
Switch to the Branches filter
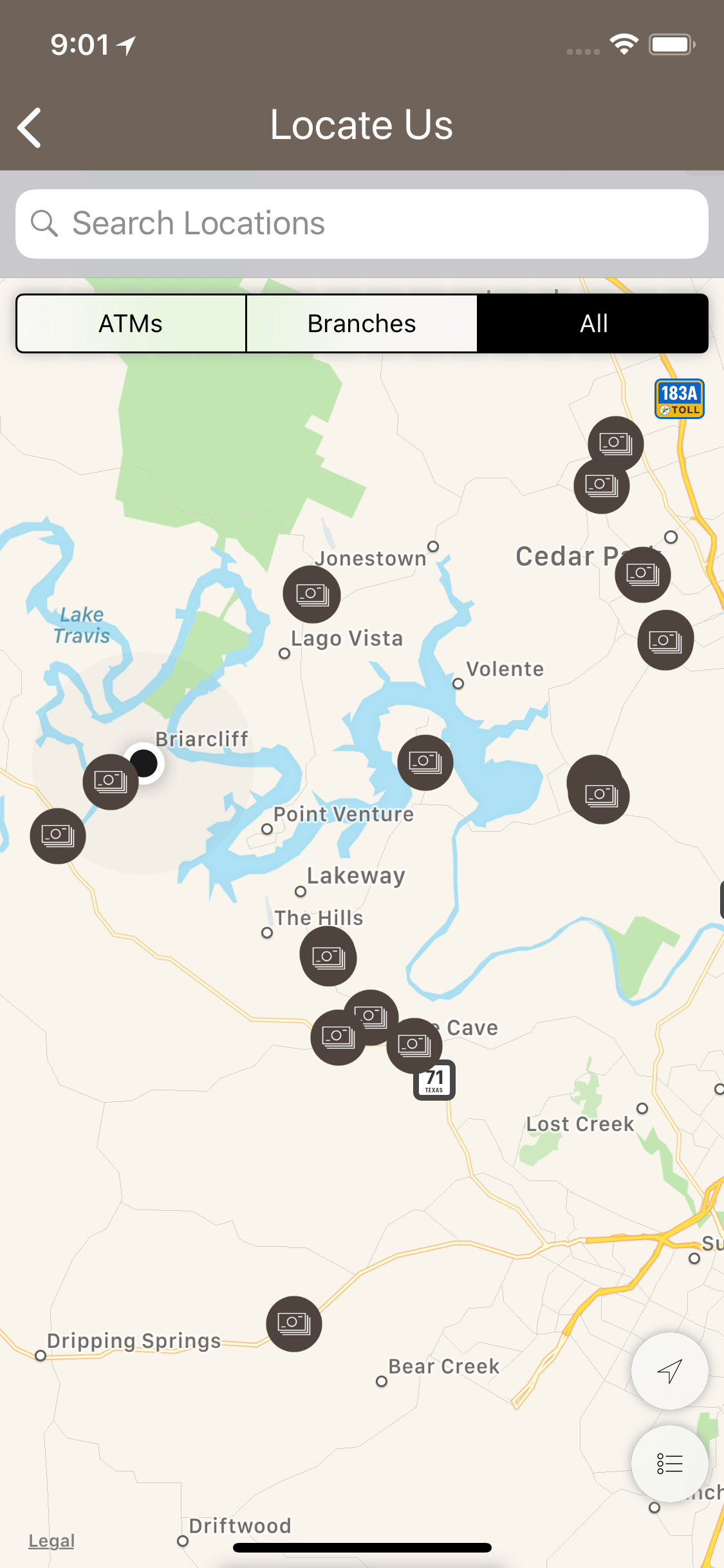tap(362, 324)
